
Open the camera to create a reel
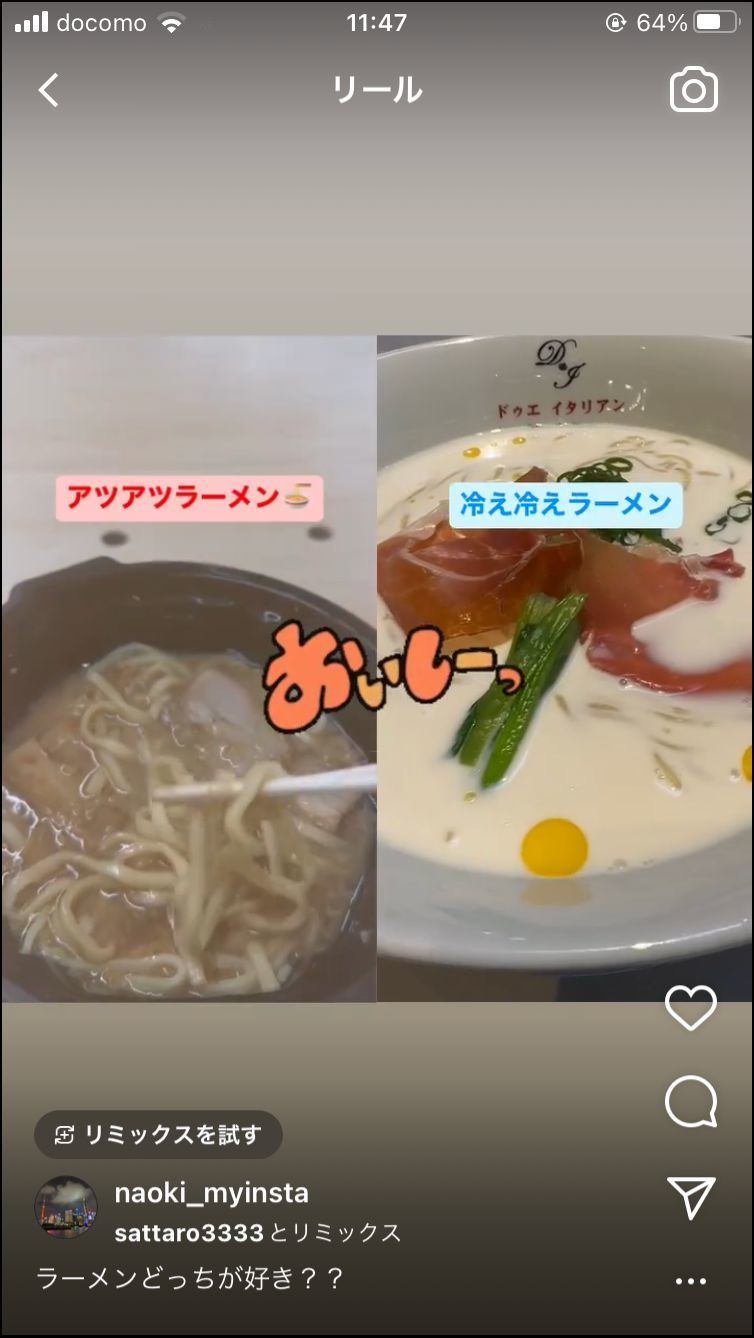(694, 90)
